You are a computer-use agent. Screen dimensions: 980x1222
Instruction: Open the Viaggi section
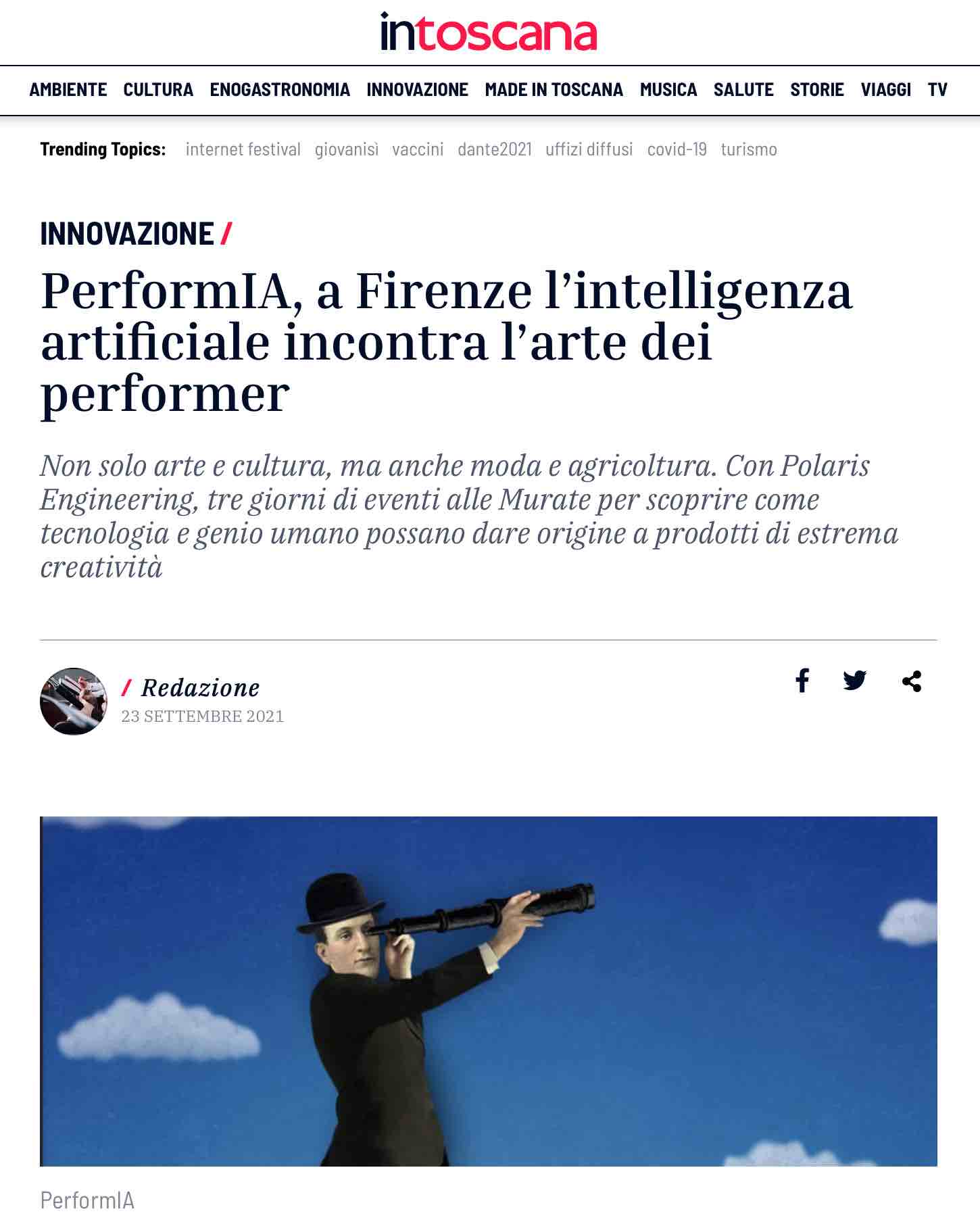[x=885, y=89]
